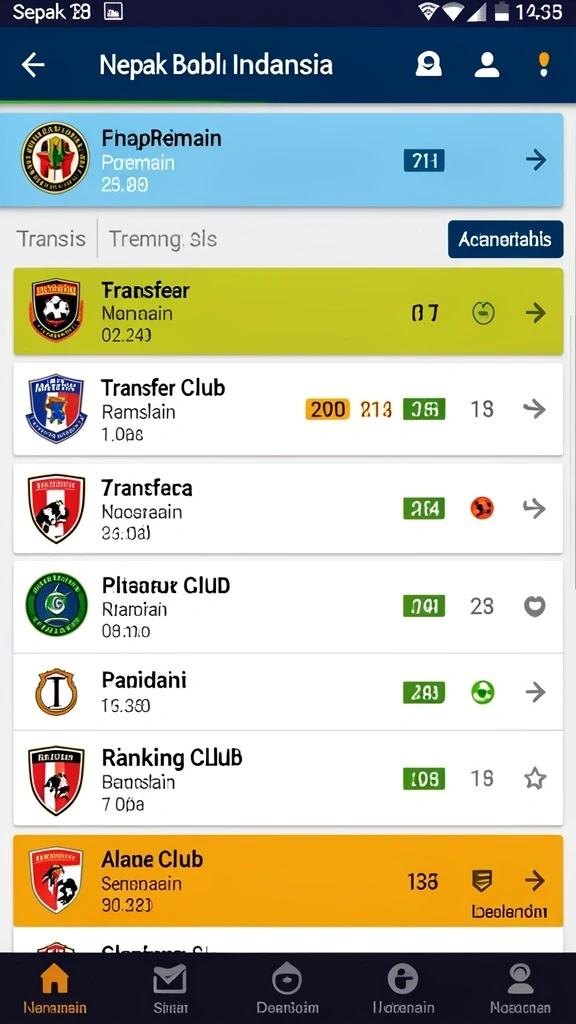Open the Uoenain bottom tab

403,989
